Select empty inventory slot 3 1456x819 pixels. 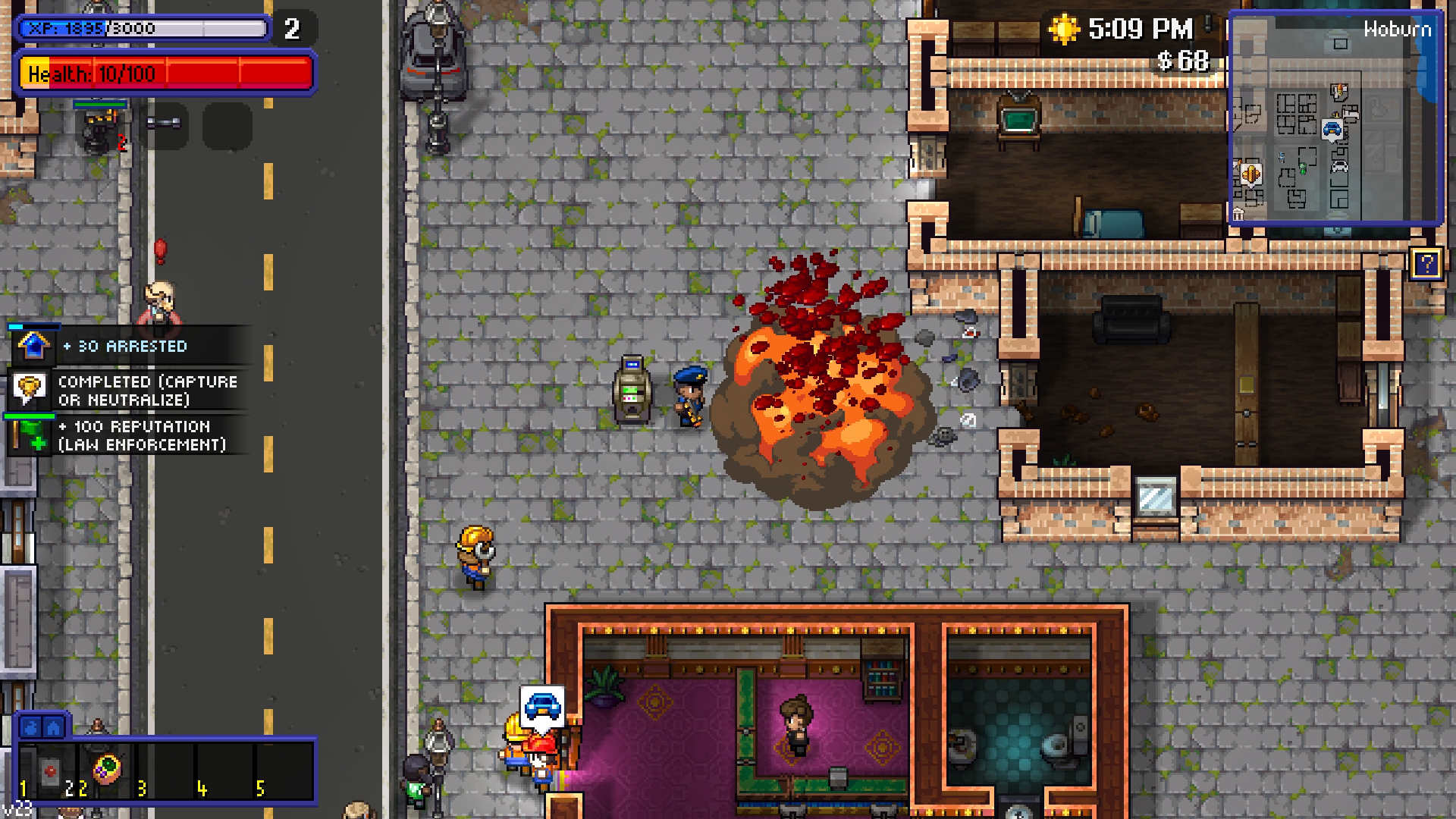pyautogui.click(x=165, y=771)
